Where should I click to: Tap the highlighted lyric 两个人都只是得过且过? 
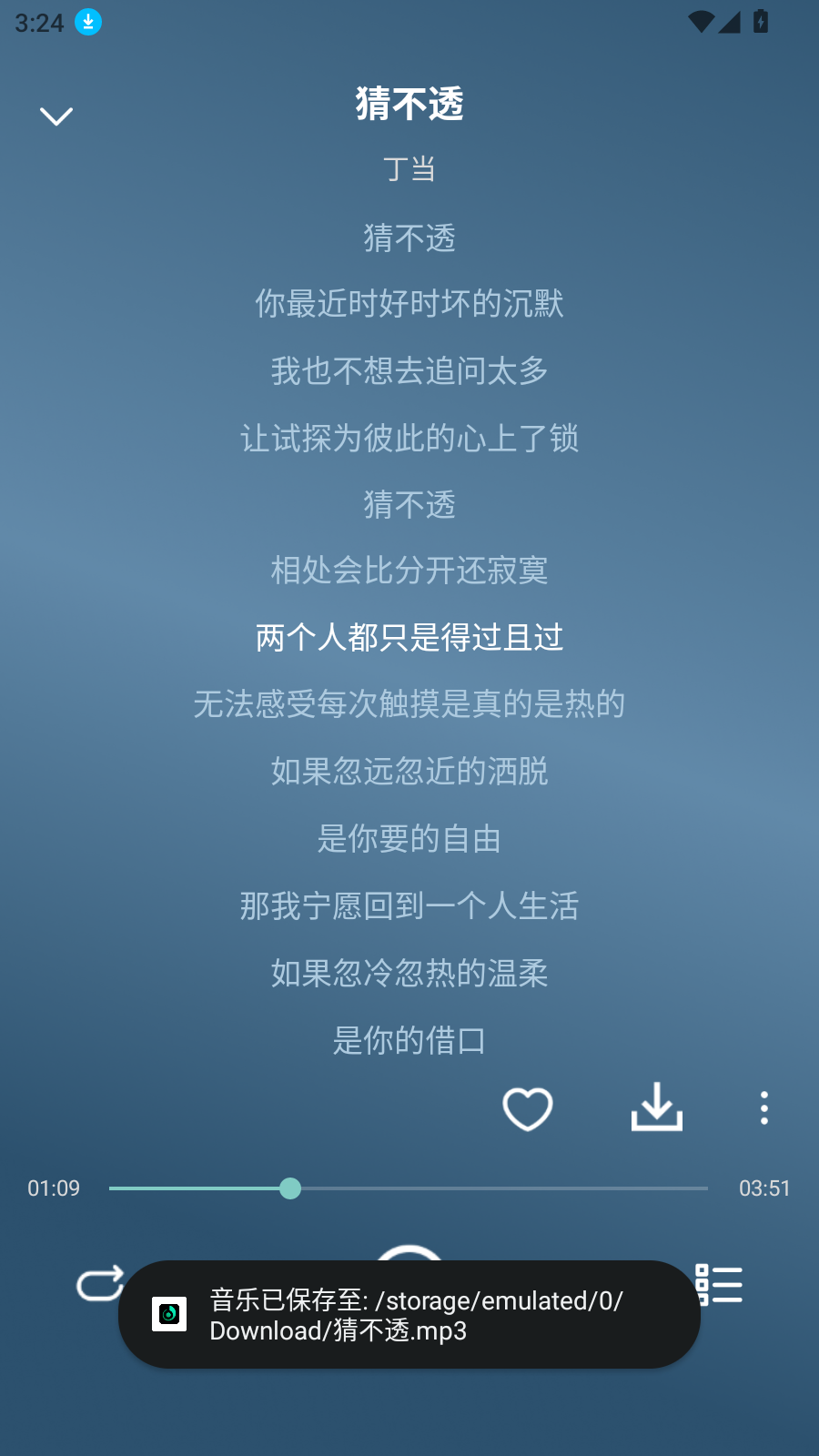pos(409,638)
